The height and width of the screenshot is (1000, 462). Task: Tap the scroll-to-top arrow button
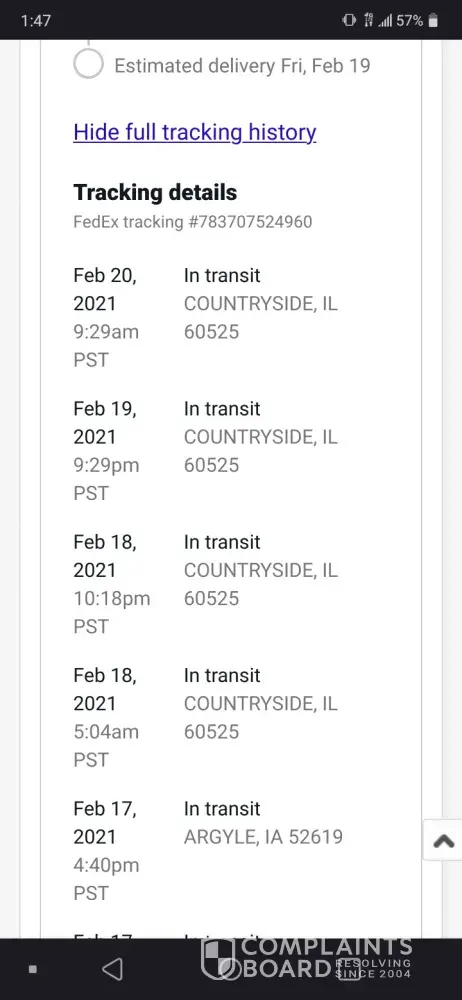(x=443, y=841)
